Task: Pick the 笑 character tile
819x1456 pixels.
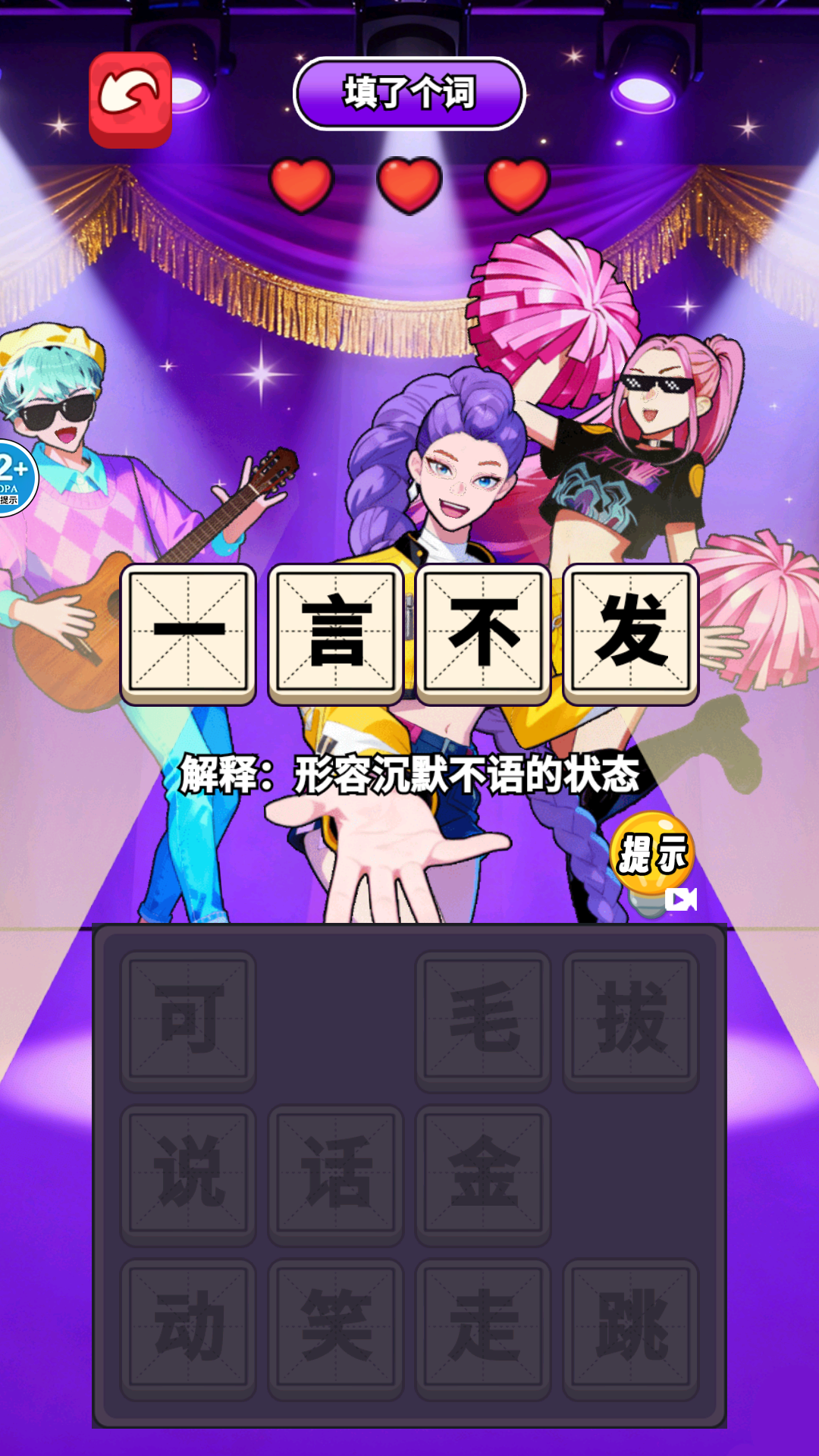Action: click(335, 1327)
